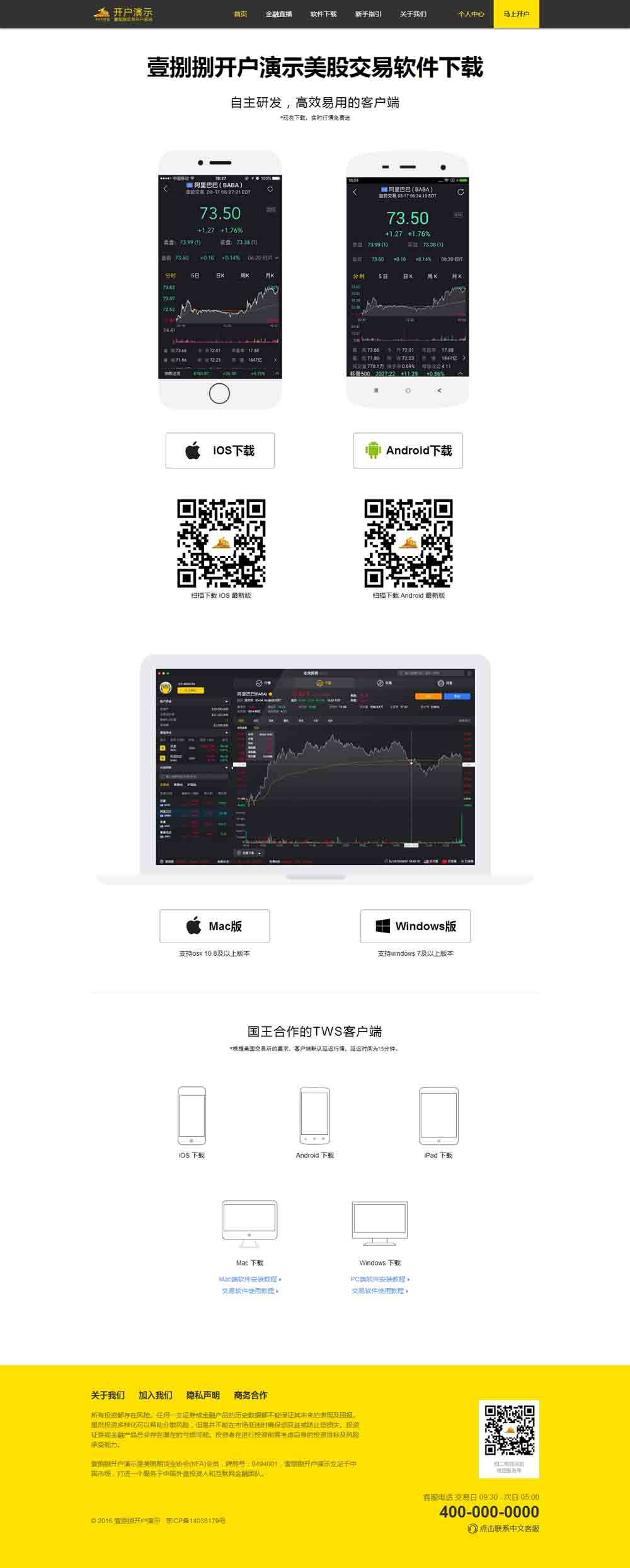The image size is (630, 1568).
Task: Open 新手指引 in the top navigation
Action: coord(368,14)
